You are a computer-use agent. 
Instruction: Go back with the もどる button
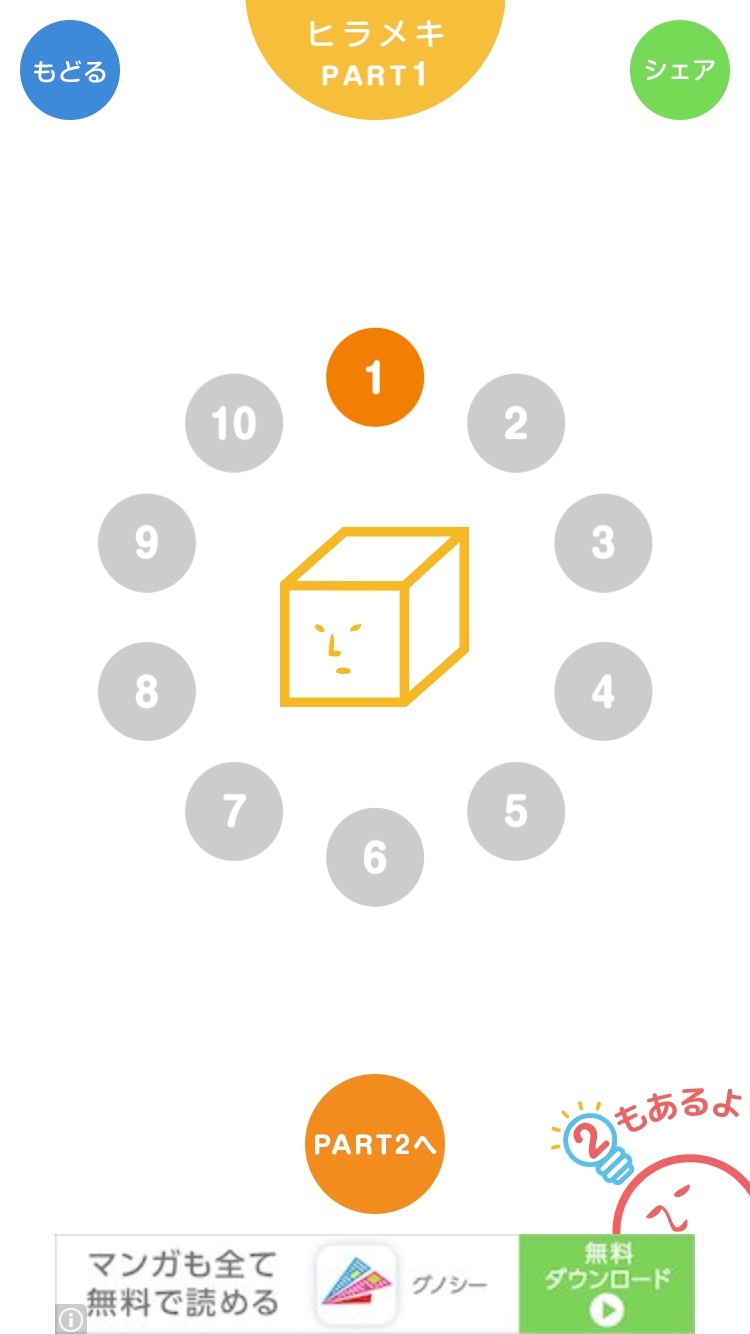[x=70, y=71]
